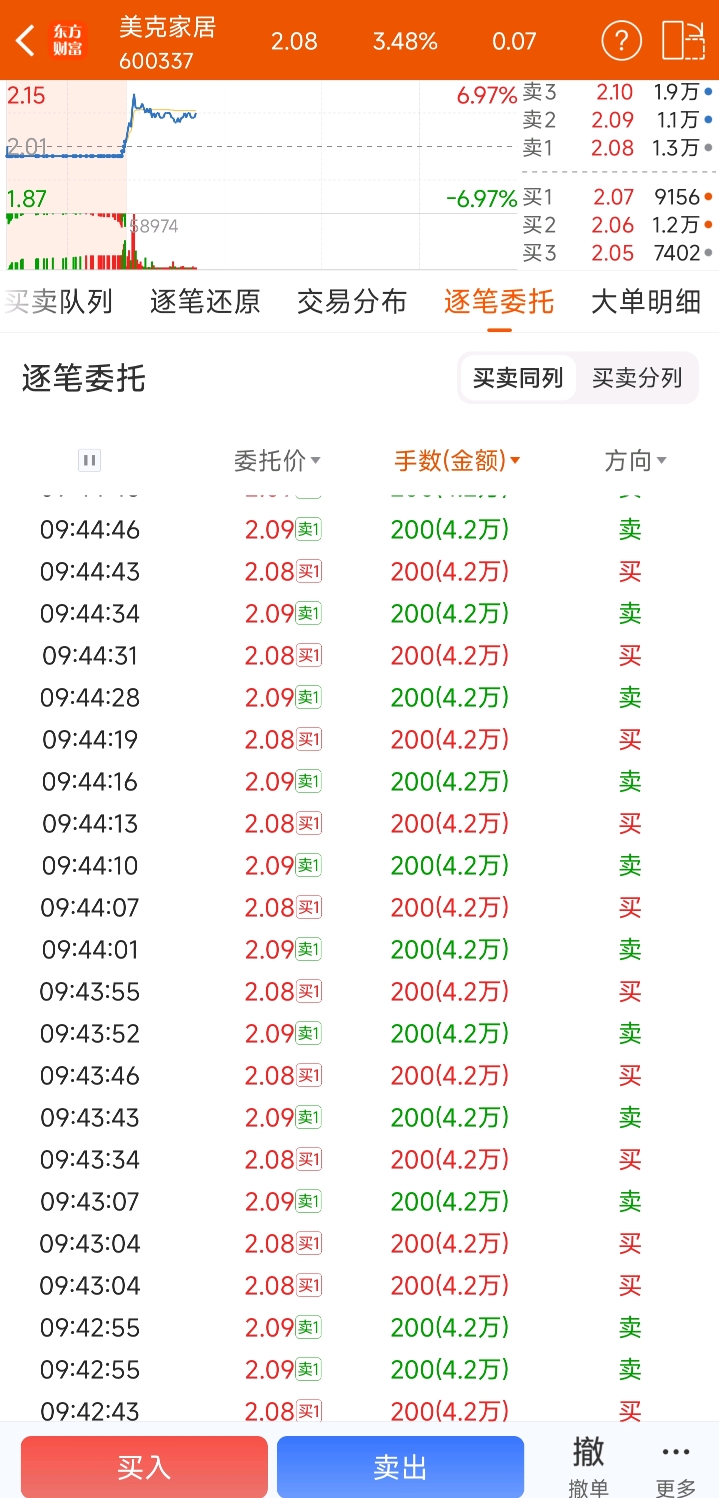The width and height of the screenshot is (719, 1498).
Task: Select the 逐笔委托 tab
Action: pos(499,301)
